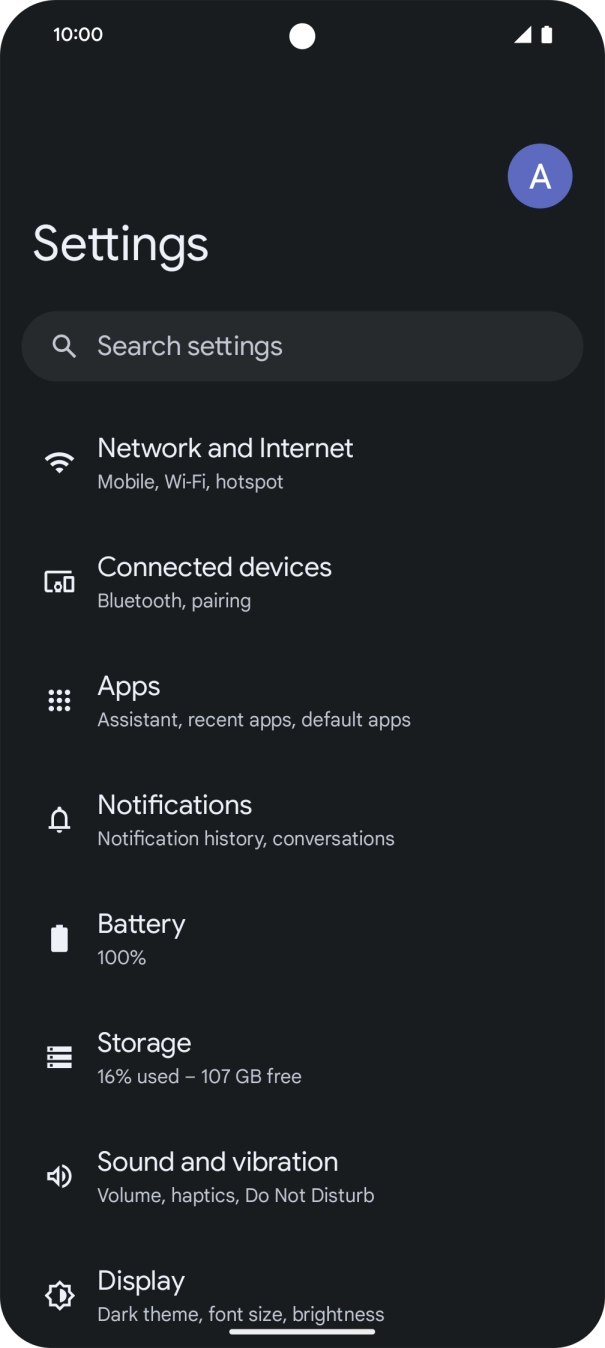Open Storage details
This screenshot has width=605, height=1348.
[302, 1058]
